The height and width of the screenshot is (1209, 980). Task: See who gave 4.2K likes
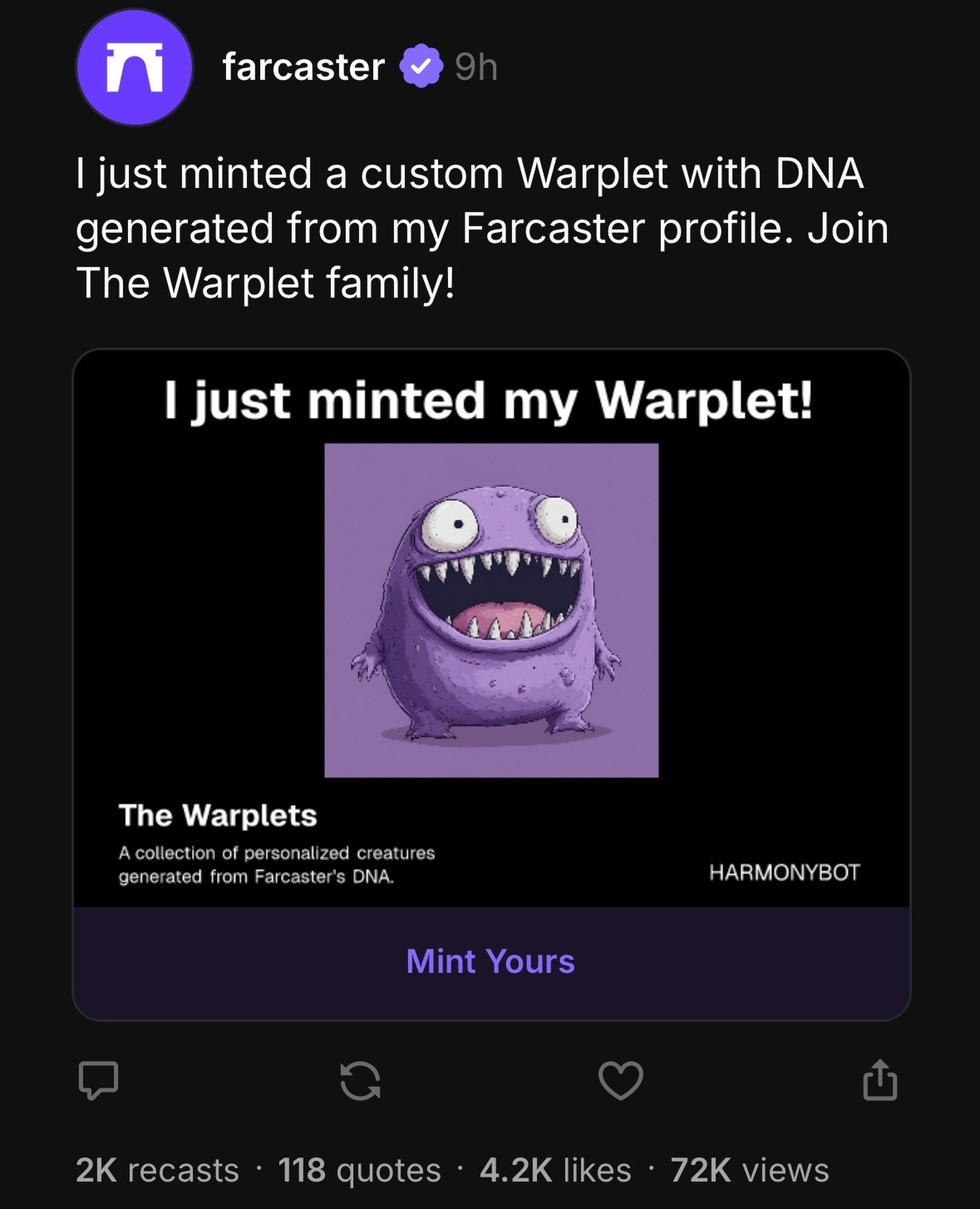(555, 1170)
